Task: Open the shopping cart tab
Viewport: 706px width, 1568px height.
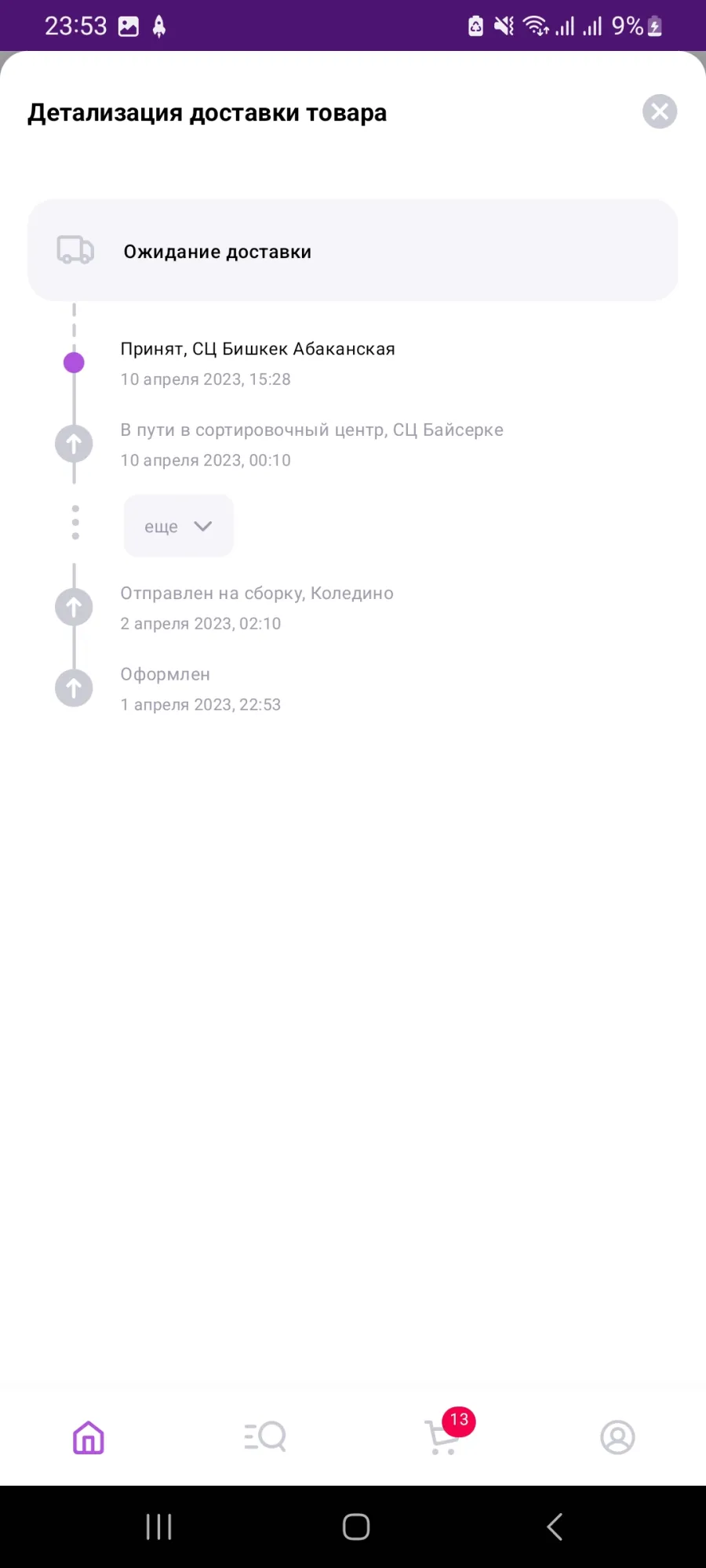Action: pyautogui.click(x=445, y=1435)
